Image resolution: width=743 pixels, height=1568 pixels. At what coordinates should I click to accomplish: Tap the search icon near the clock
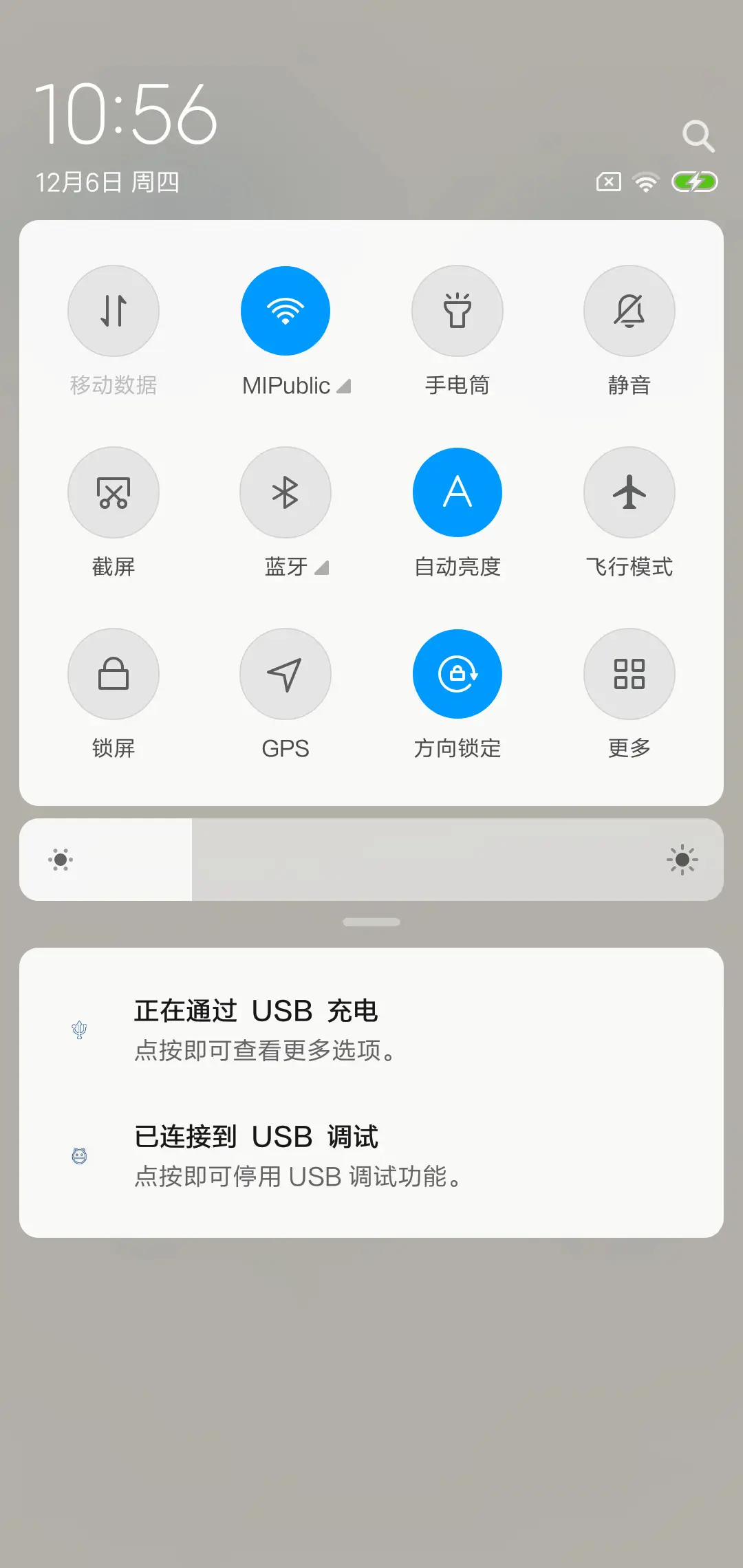coord(700,135)
